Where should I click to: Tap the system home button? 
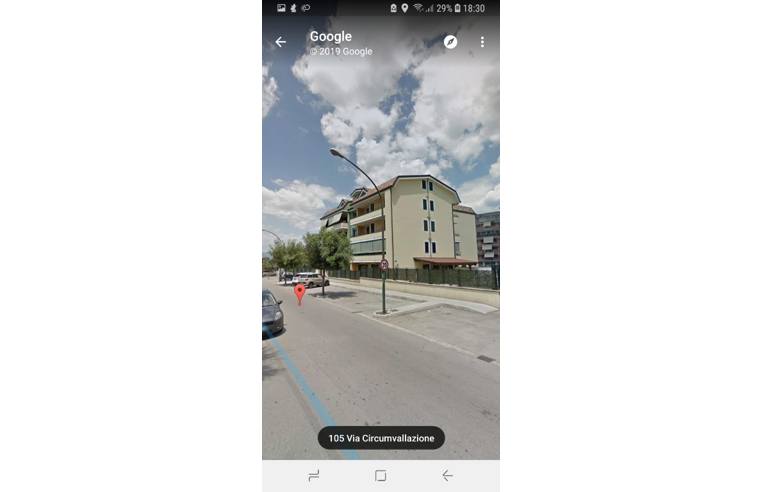tap(380, 476)
